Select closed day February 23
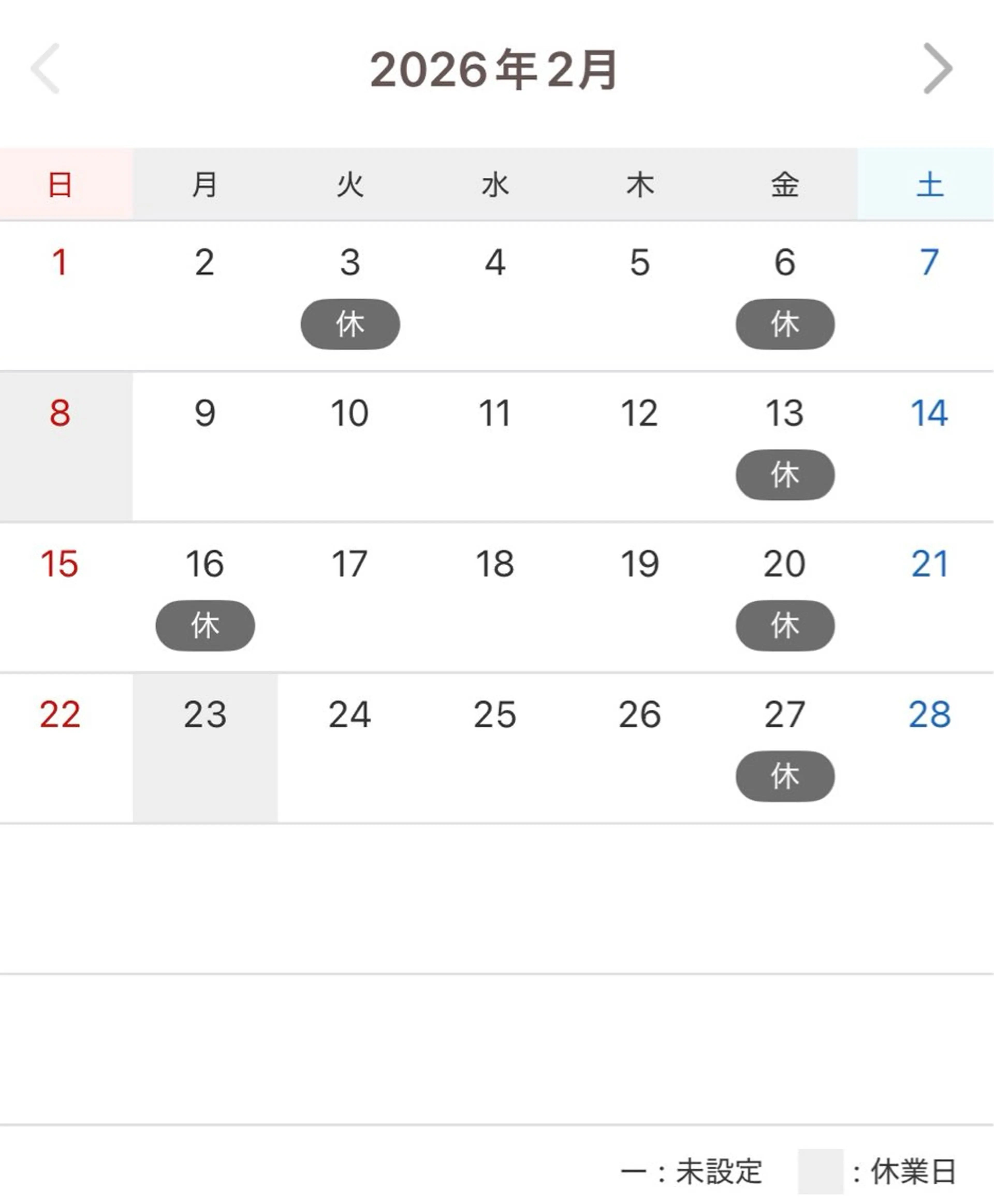This screenshot has width=994, height=1204. (205, 747)
